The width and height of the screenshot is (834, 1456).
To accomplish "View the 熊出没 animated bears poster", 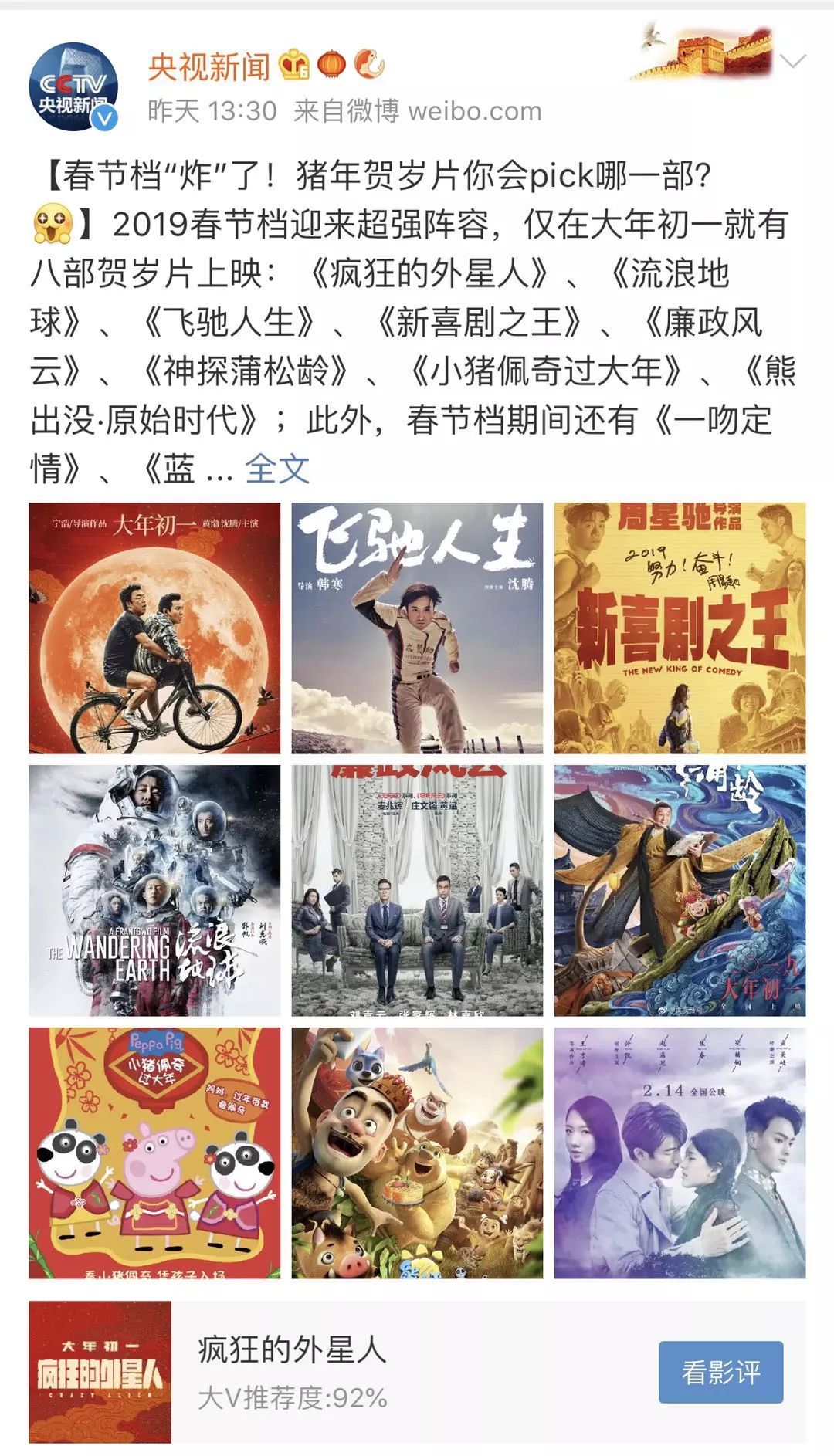I will pos(417,1153).
